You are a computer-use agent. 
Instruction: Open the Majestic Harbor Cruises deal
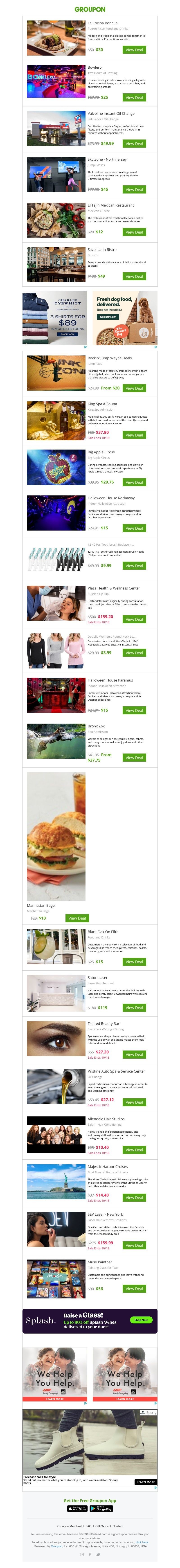134,1197
